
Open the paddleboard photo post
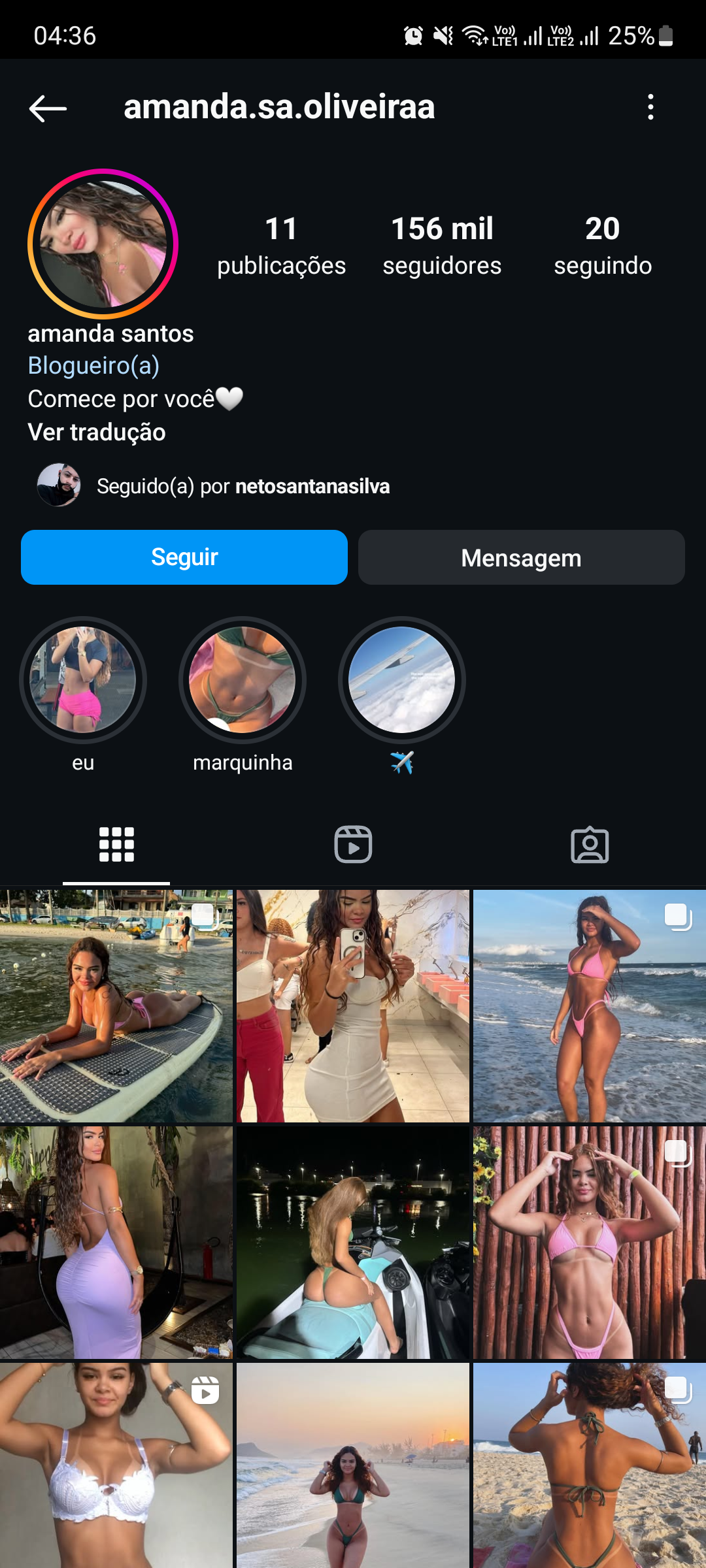point(116,1006)
